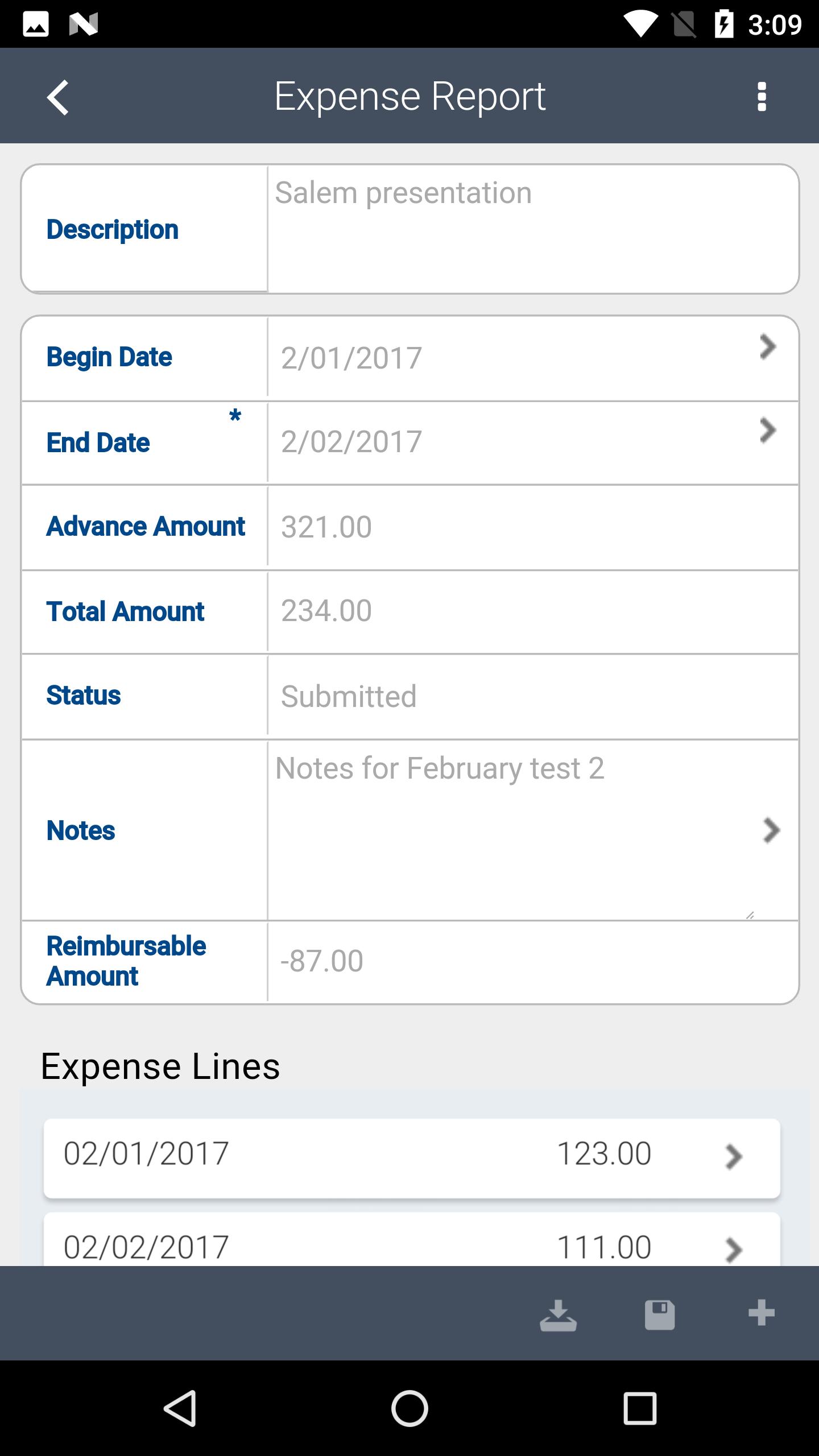Tap the Description text field
This screenshot has width=819, height=1456.
pyautogui.click(x=532, y=229)
